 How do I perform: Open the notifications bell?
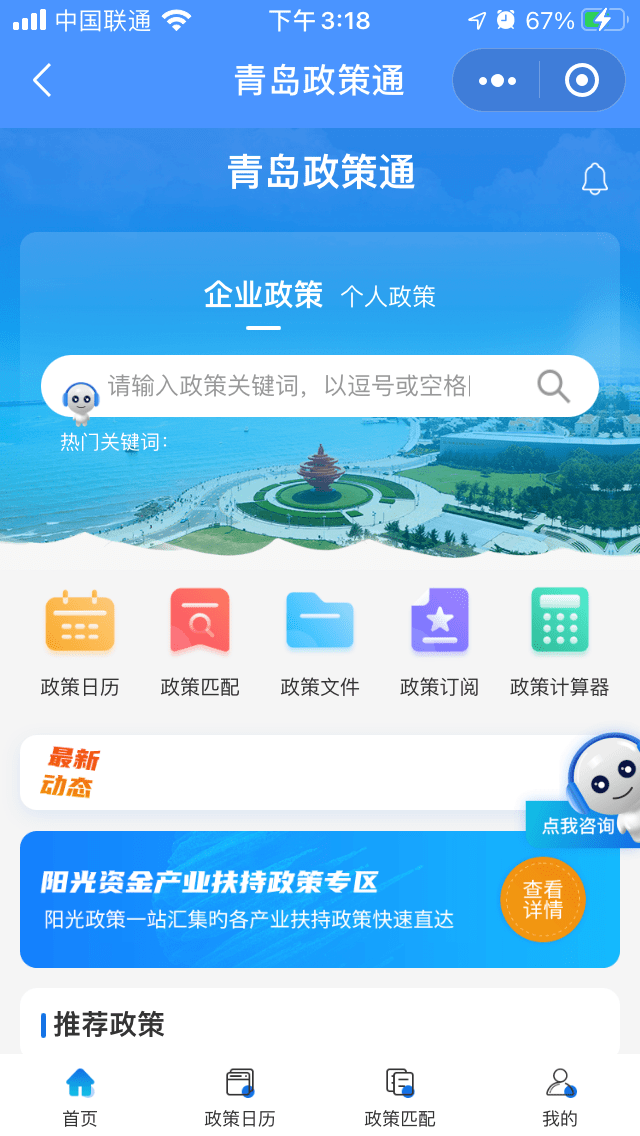(x=595, y=179)
